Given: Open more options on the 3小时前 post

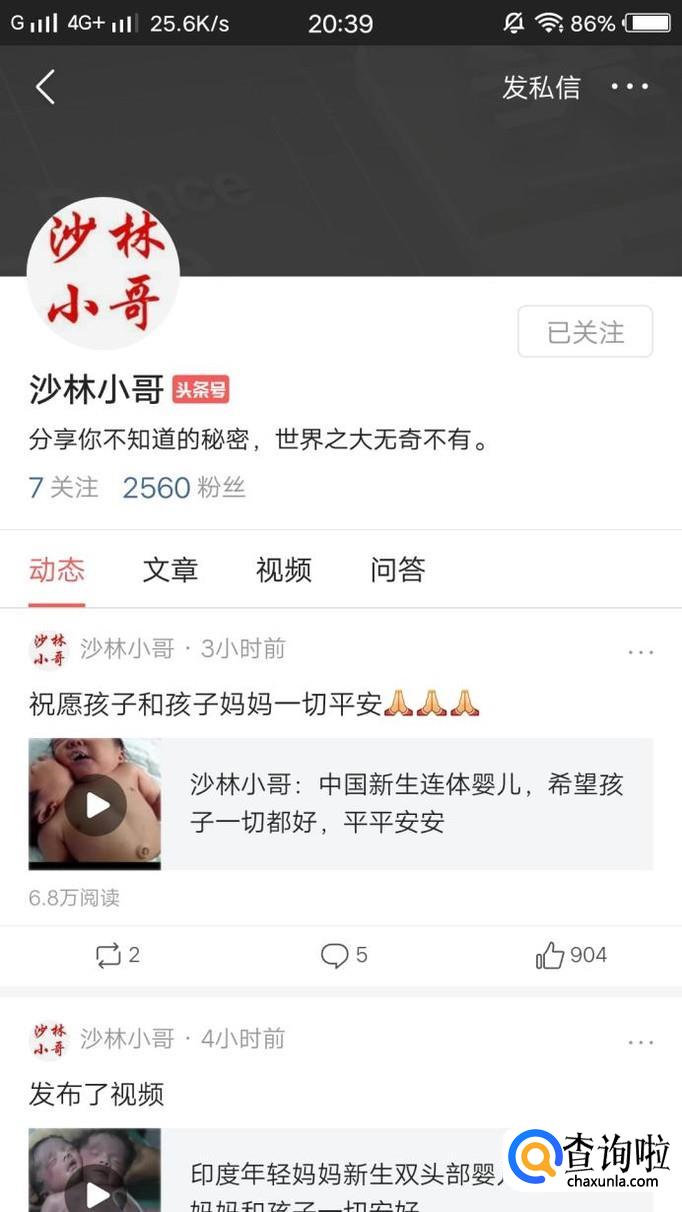Looking at the screenshot, I should click(x=640, y=652).
